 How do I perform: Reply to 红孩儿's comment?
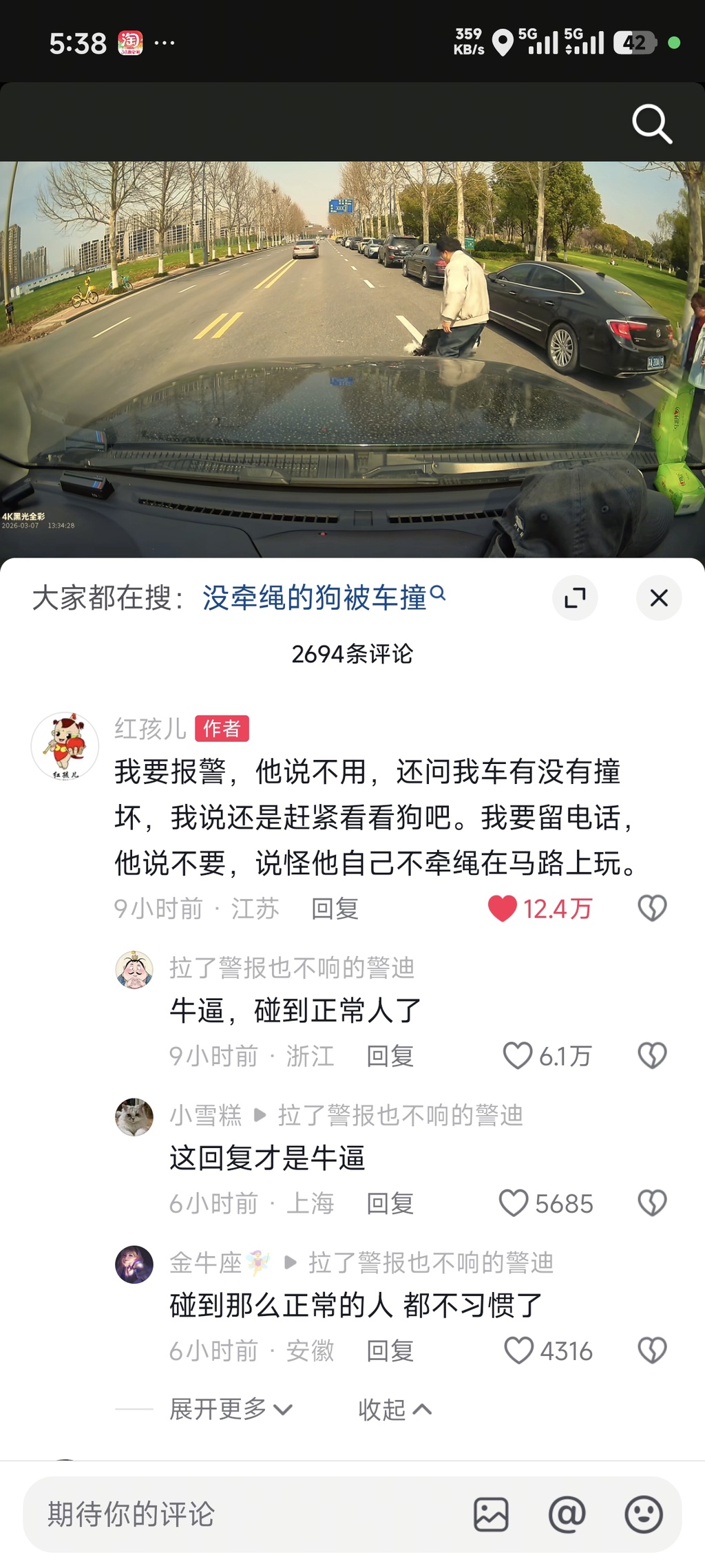[x=335, y=909]
